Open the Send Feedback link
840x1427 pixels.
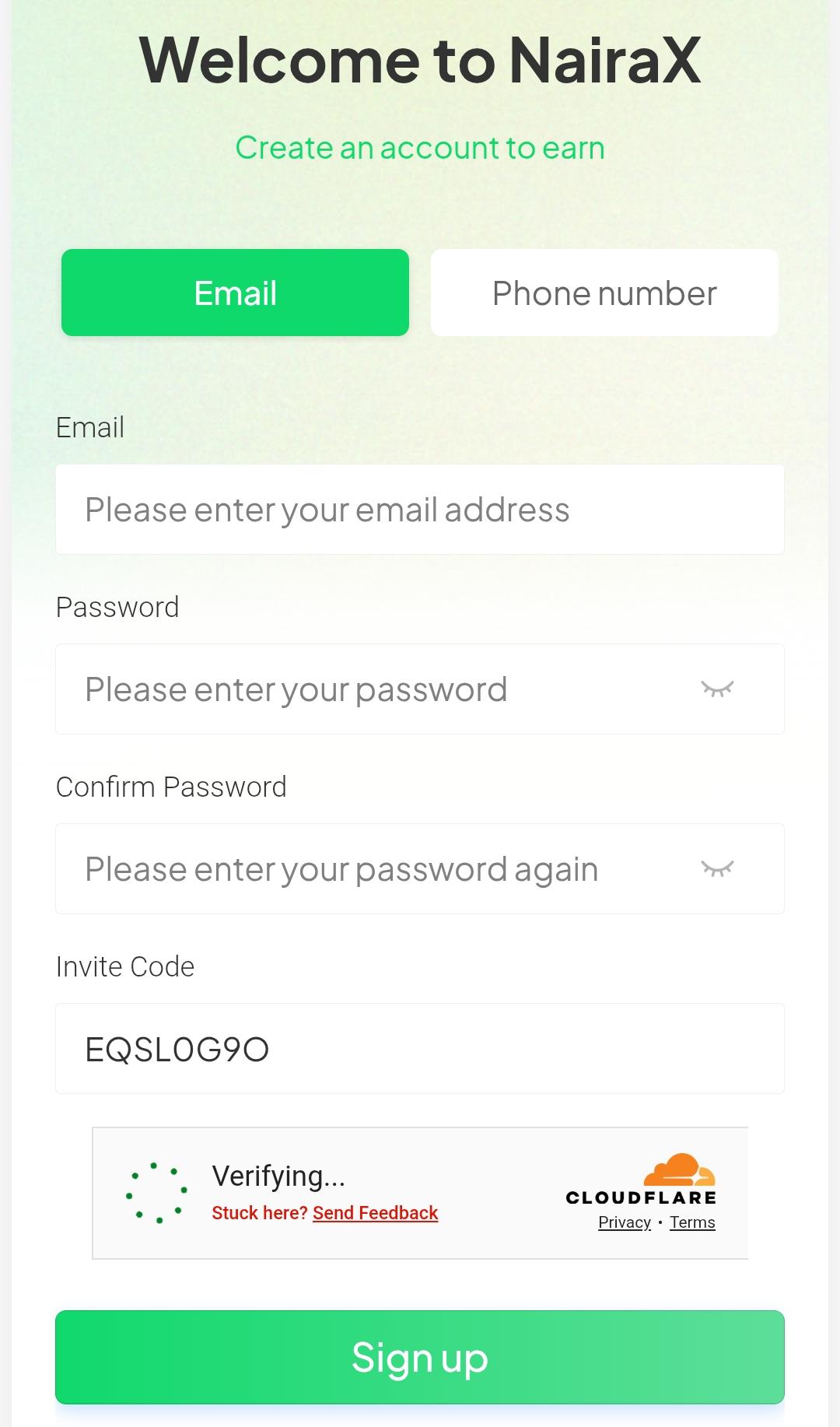pyautogui.click(x=375, y=1213)
